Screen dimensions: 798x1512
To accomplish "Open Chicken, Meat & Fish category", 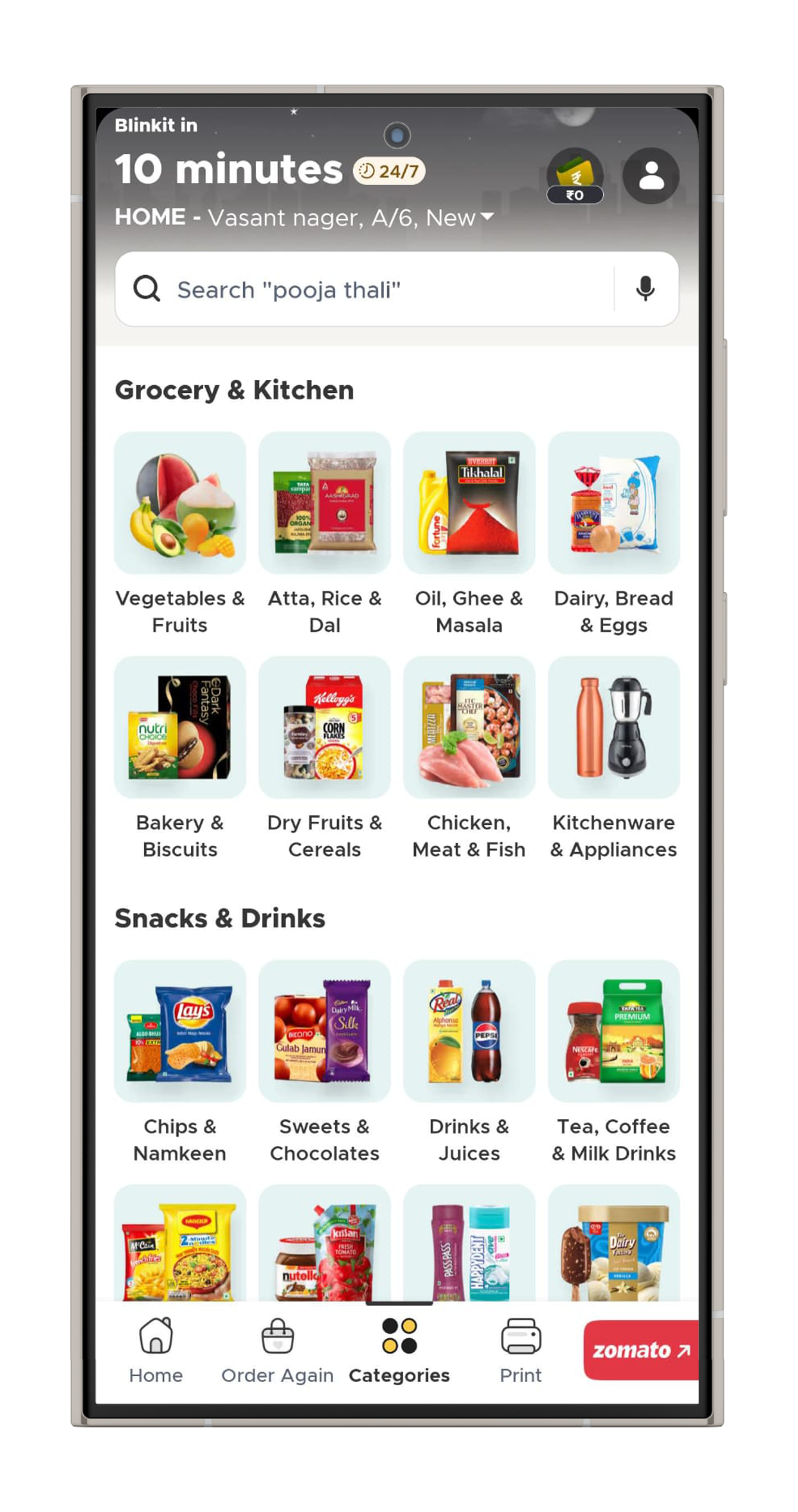I will [469, 727].
